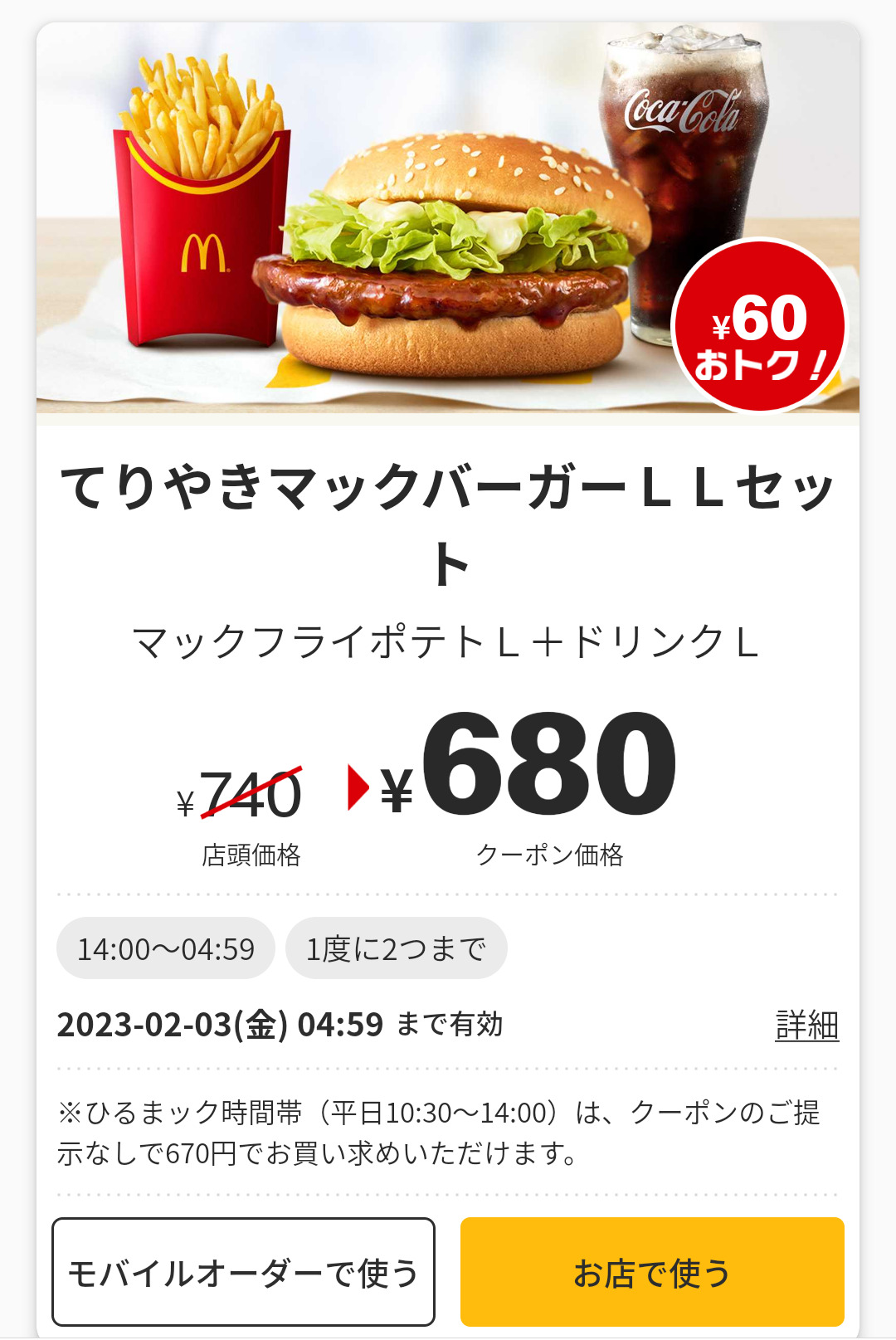Open the 詳細 details link
The width and height of the screenshot is (896, 1340).
(x=806, y=1026)
